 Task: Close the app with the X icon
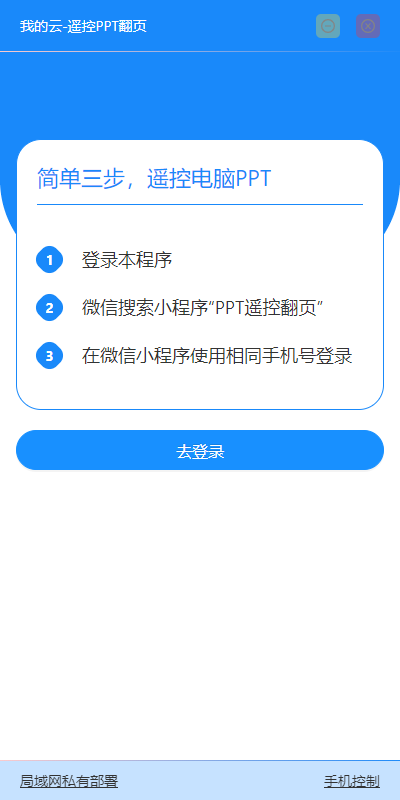pyautogui.click(x=368, y=26)
